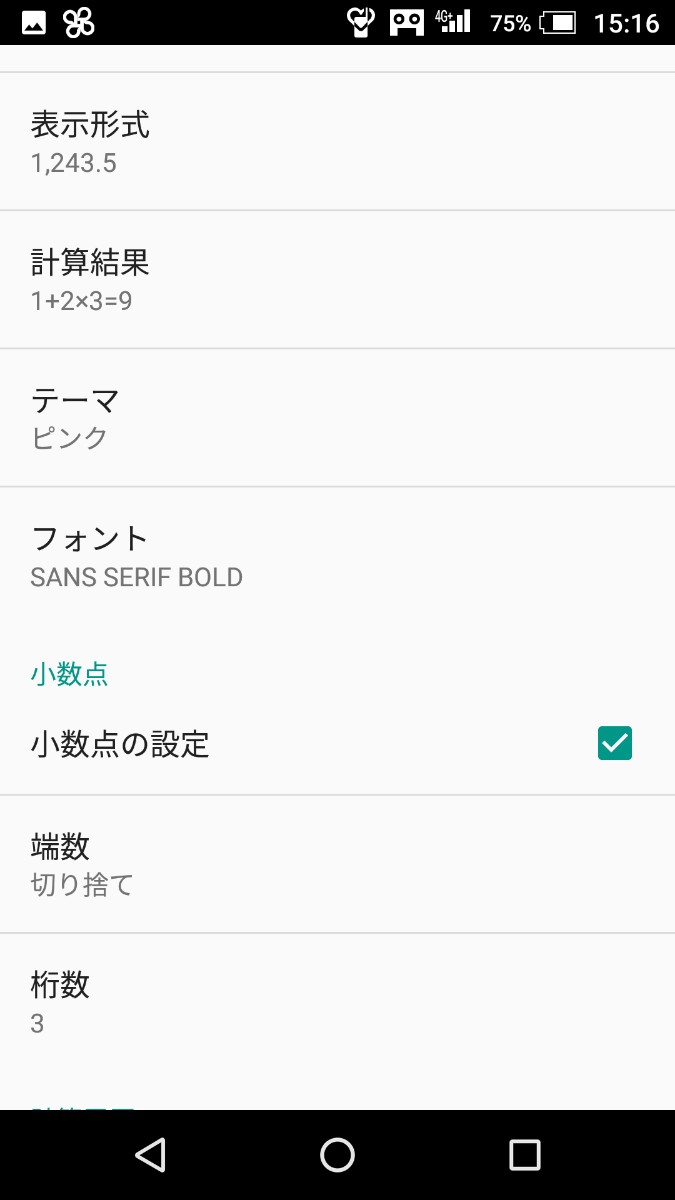Return to the home screen

coord(337,1155)
